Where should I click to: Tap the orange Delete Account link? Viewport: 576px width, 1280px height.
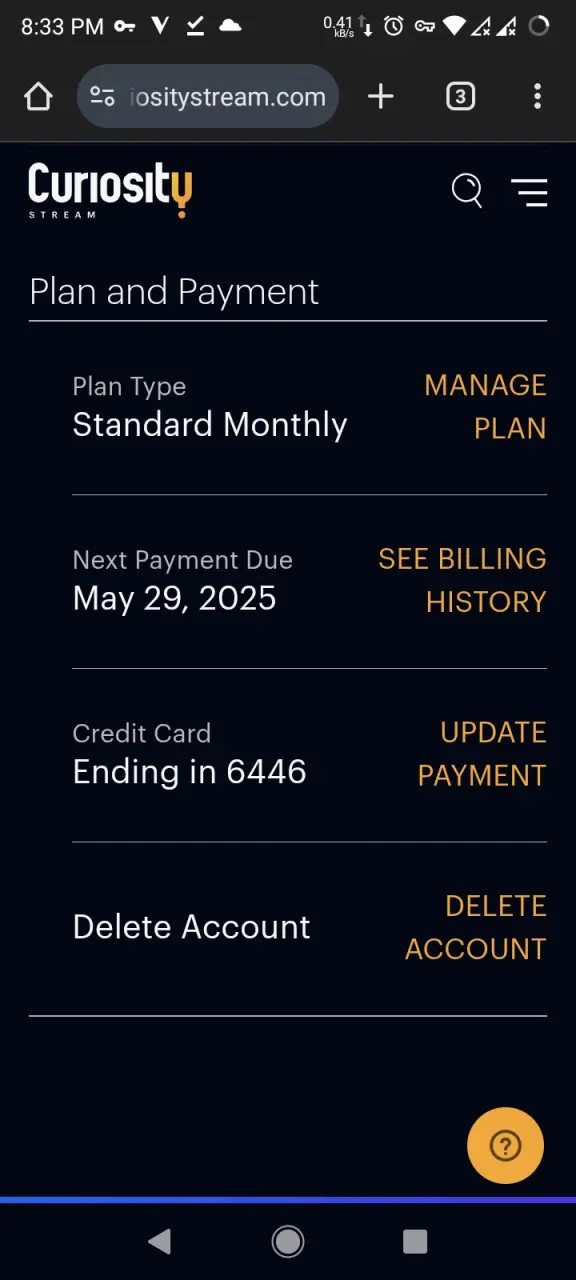click(x=476, y=927)
